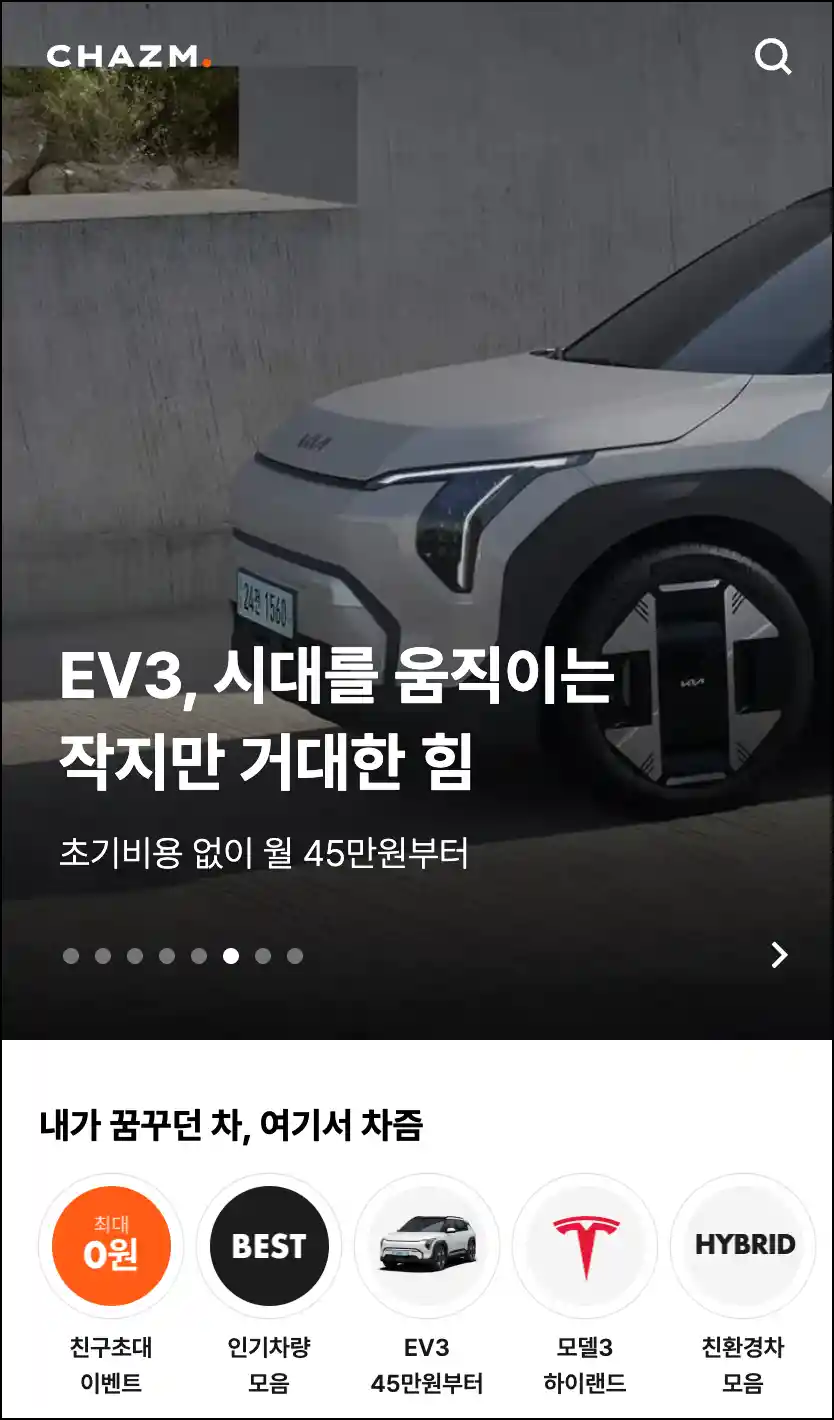Open HYBRID 친환경차 모음 shortcut
The height and width of the screenshot is (1420, 834).
pyautogui.click(x=743, y=1246)
